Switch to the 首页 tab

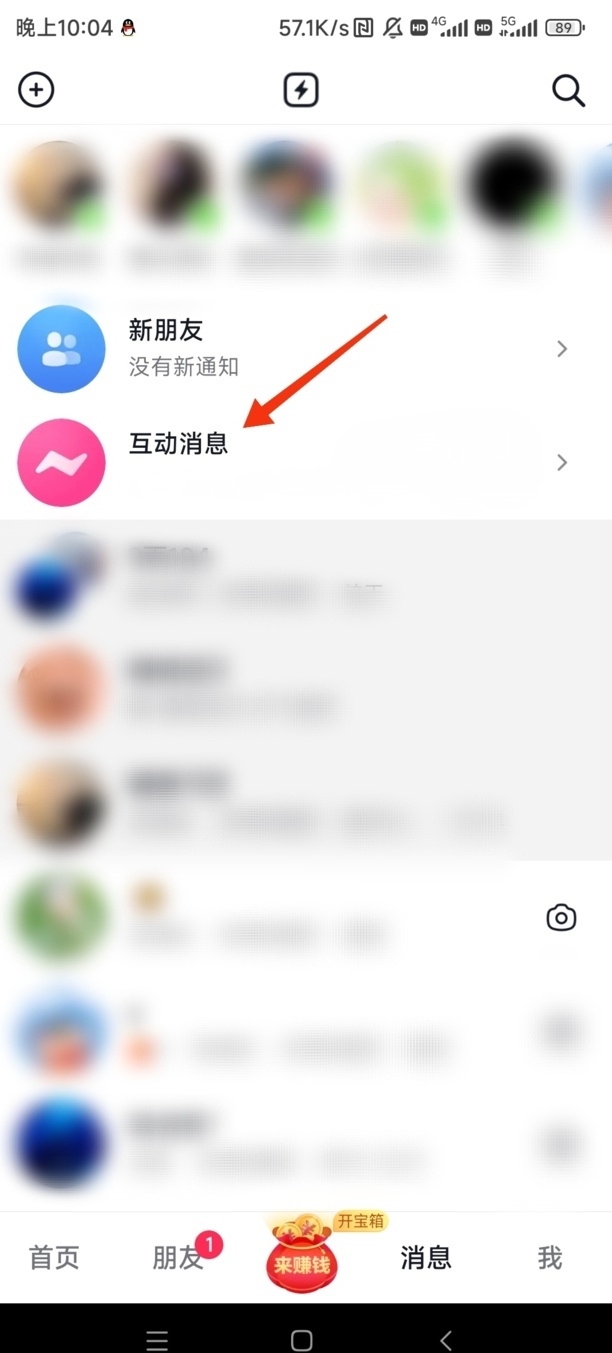pyautogui.click(x=54, y=1257)
